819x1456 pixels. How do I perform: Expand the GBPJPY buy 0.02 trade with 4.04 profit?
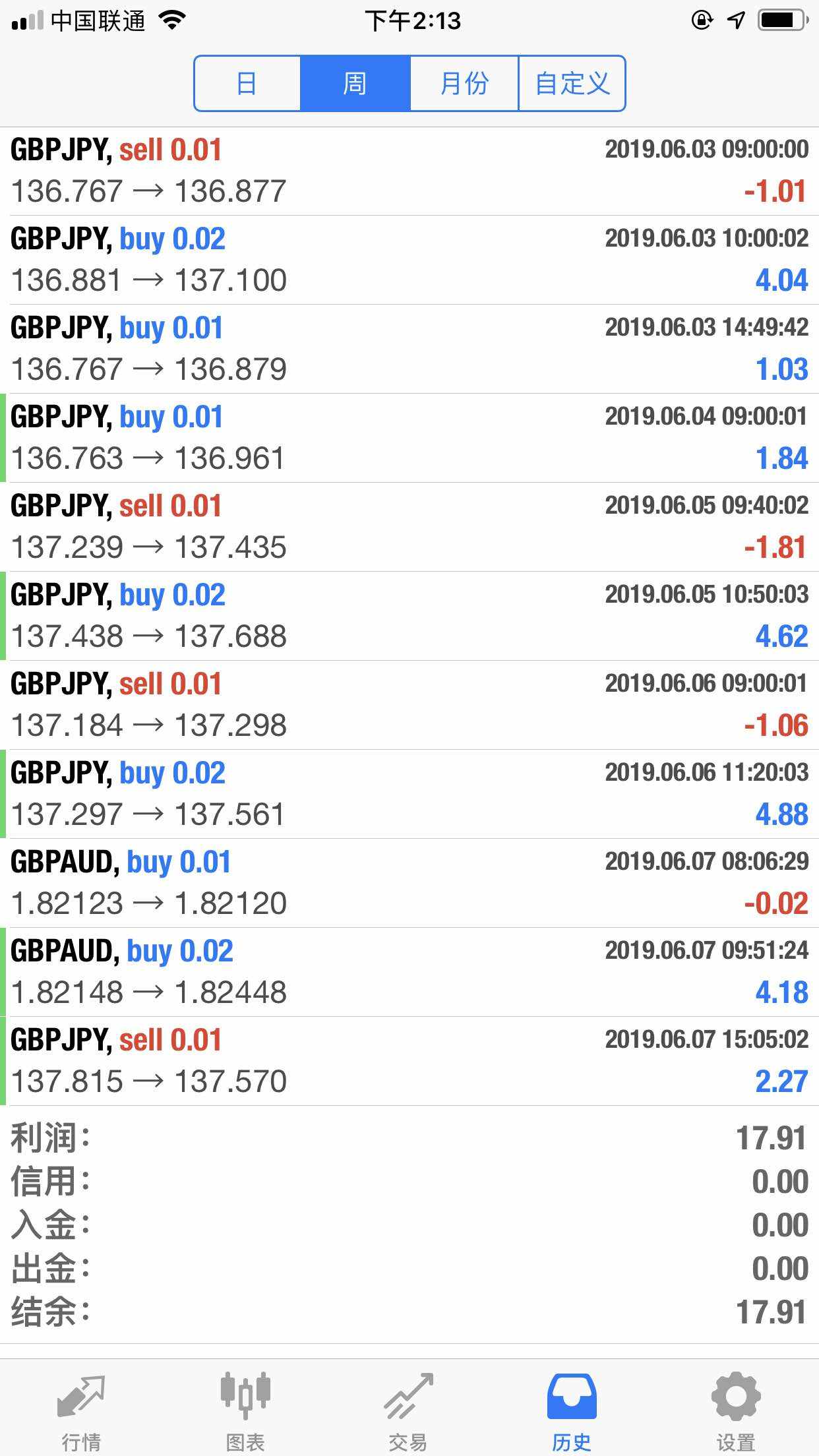point(409,260)
